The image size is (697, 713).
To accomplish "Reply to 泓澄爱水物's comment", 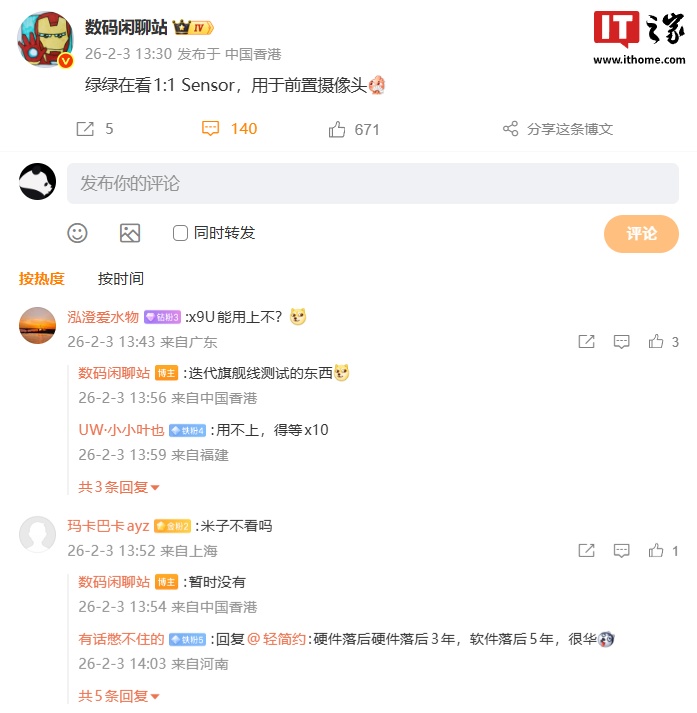I will pos(621,342).
